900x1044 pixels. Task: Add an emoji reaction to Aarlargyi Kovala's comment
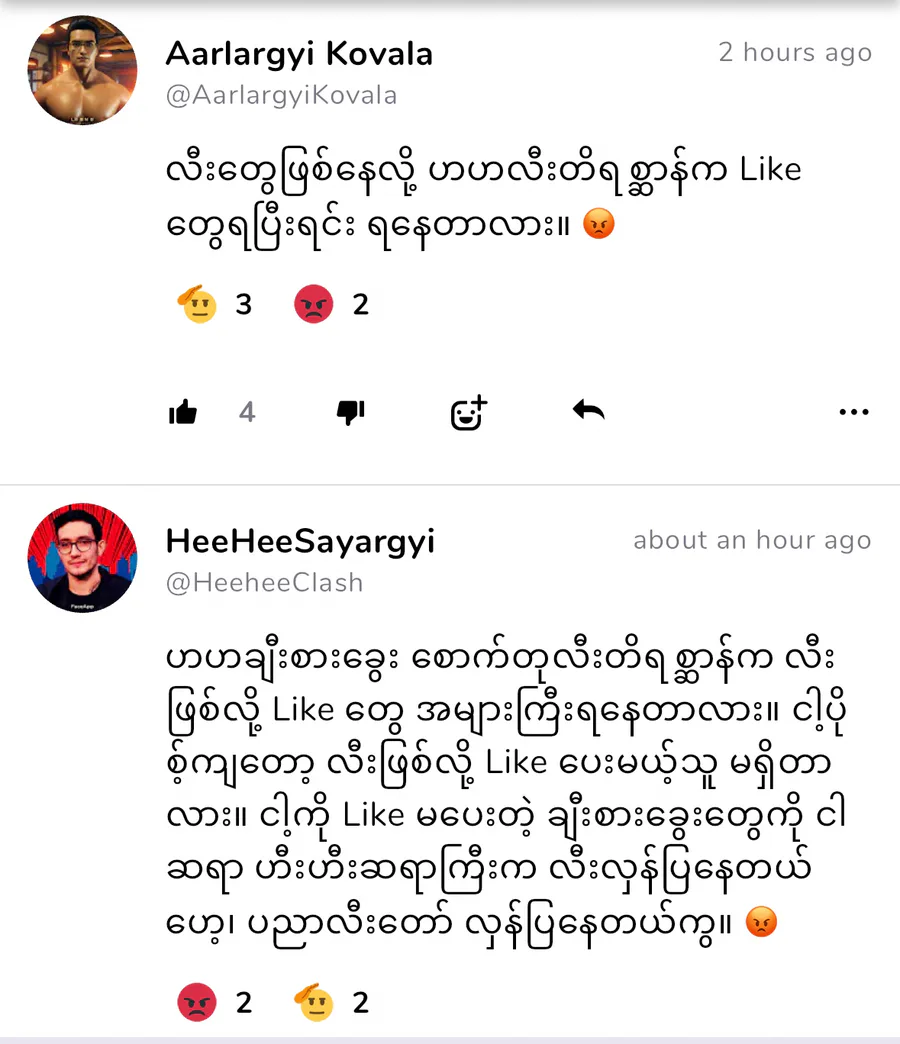468,411
